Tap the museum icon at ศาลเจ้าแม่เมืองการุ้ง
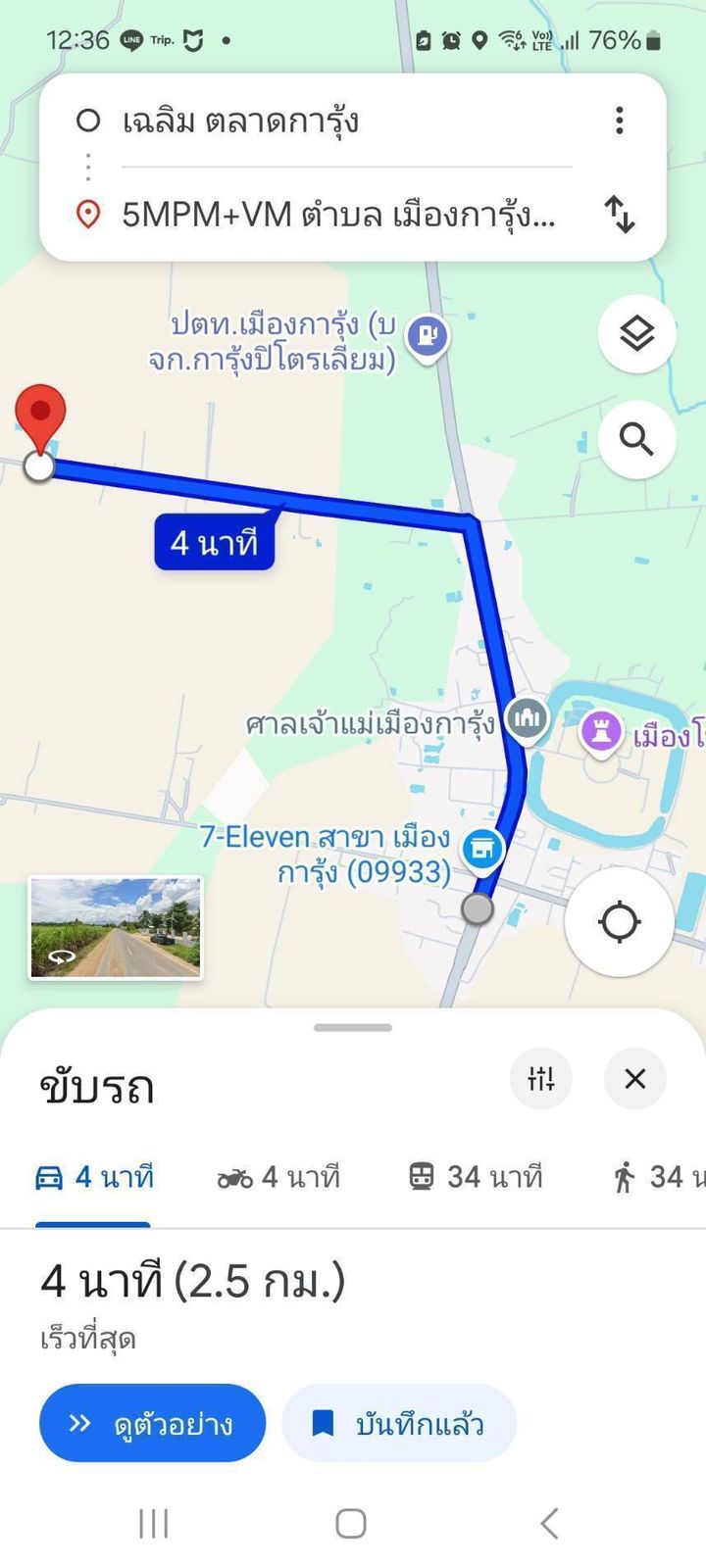The width and height of the screenshot is (706, 1568). [x=527, y=717]
